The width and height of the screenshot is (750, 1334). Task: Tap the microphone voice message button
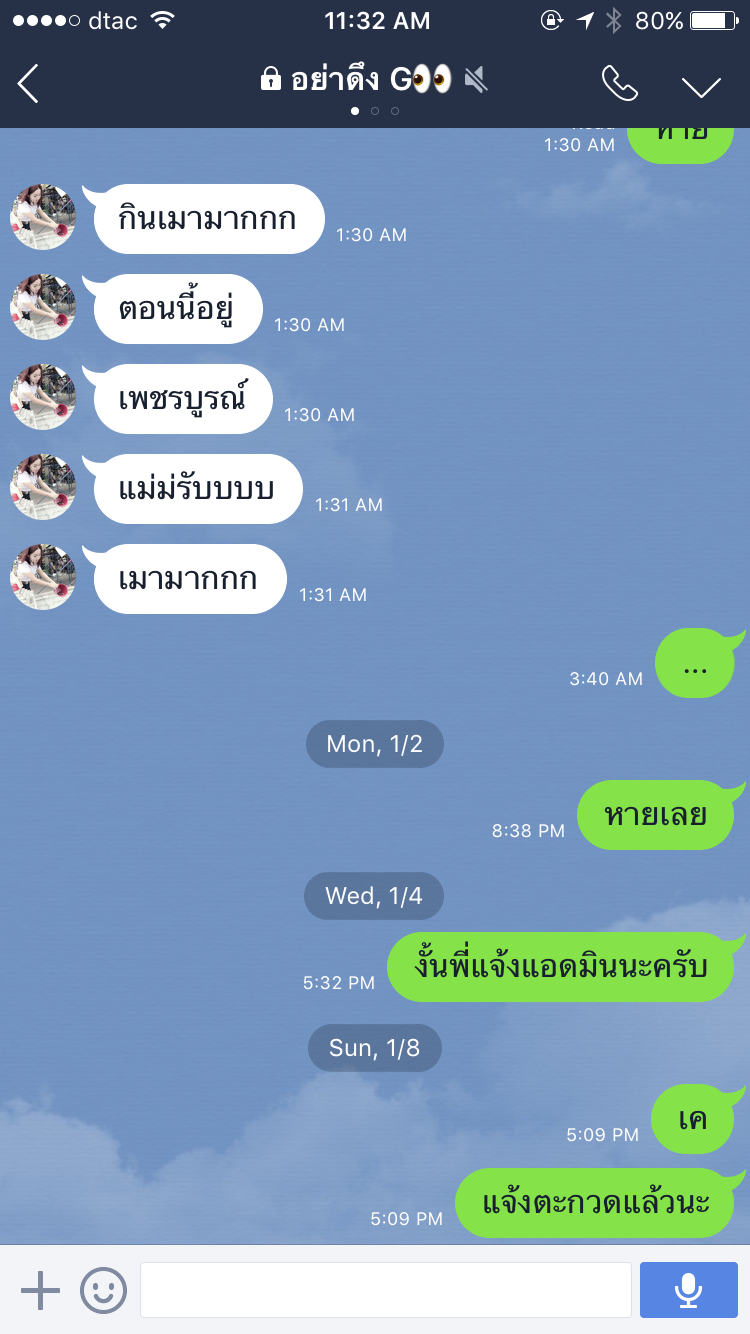[689, 1290]
